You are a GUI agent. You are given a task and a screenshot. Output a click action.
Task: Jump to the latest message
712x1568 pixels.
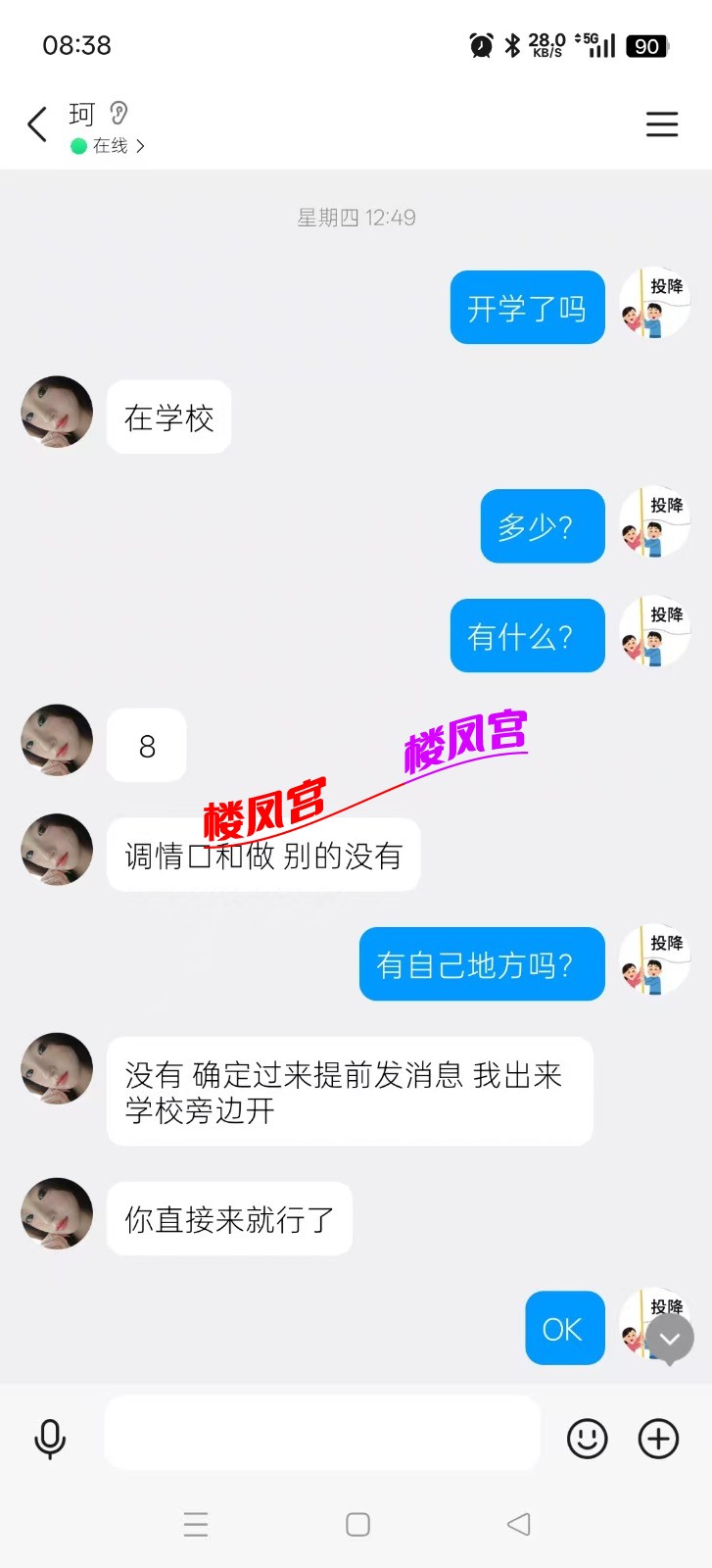670,1339
